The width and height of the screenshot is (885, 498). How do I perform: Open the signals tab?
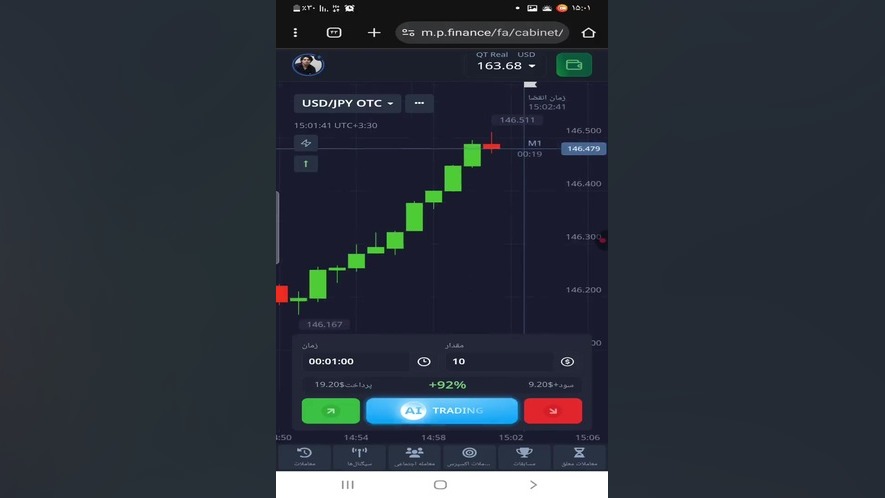click(360, 457)
